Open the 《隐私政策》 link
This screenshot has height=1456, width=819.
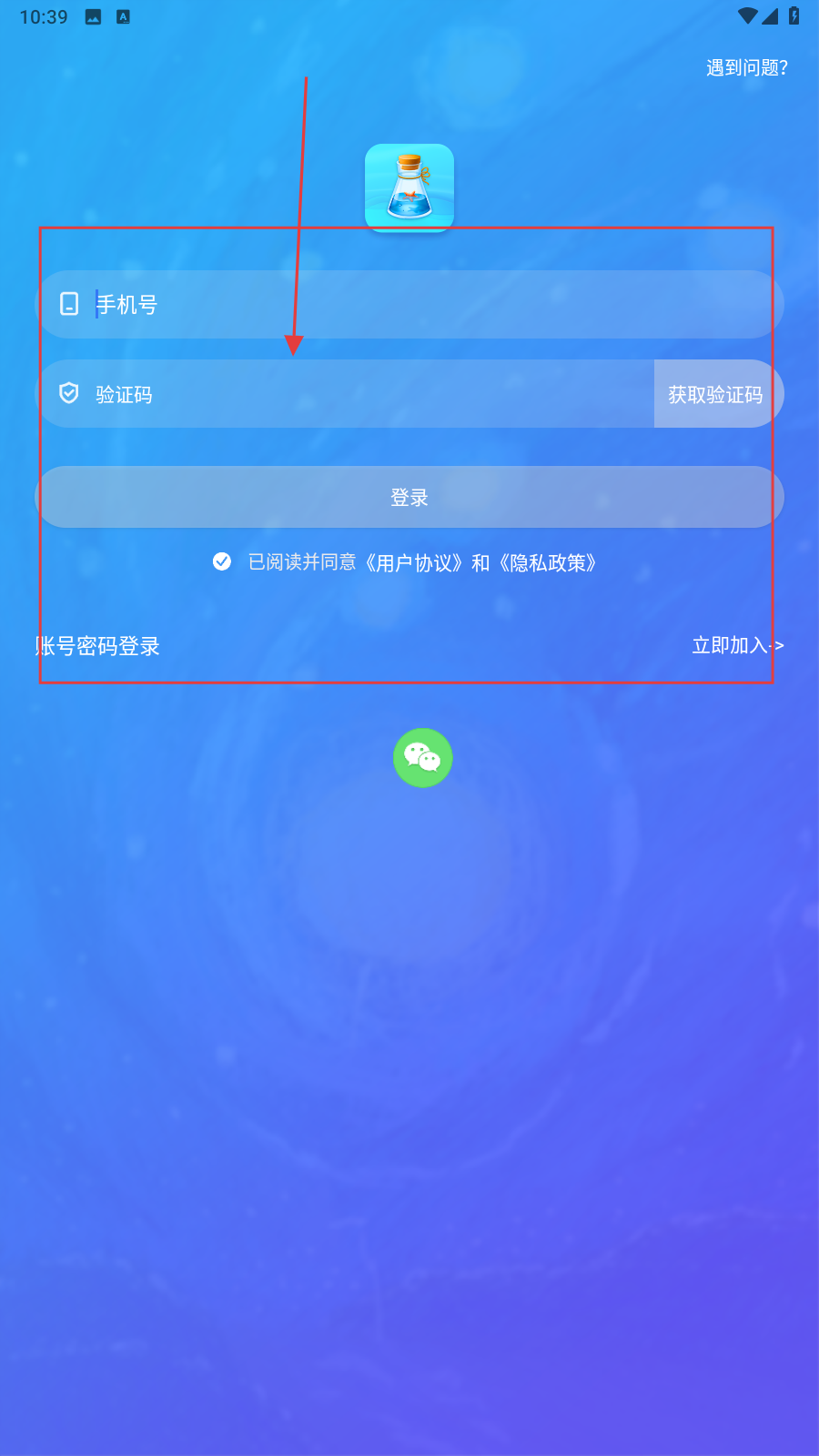point(547,563)
